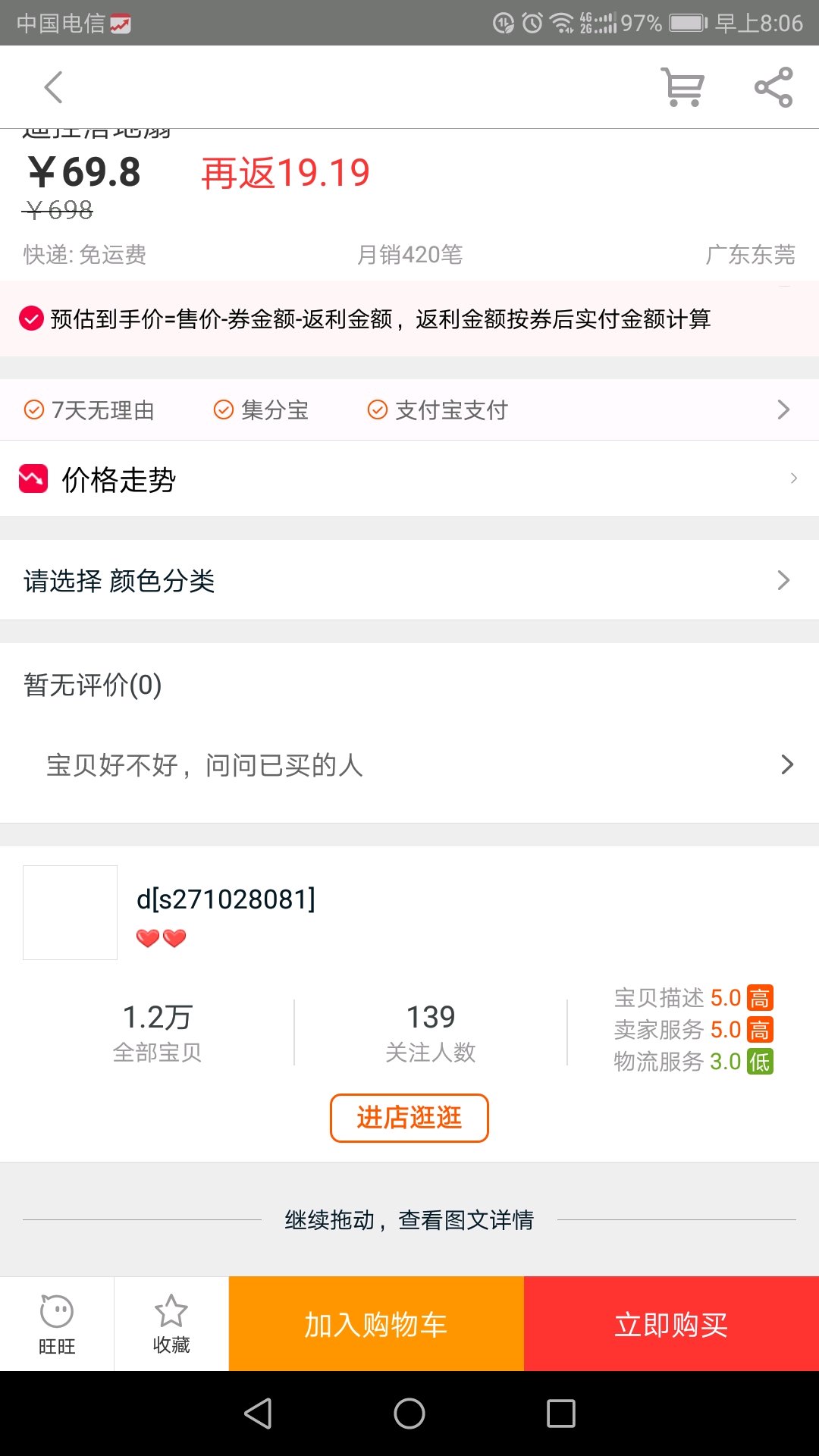This screenshot has width=819, height=1456.
Task: Open the shopping cart icon
Action: click(682, 87)
